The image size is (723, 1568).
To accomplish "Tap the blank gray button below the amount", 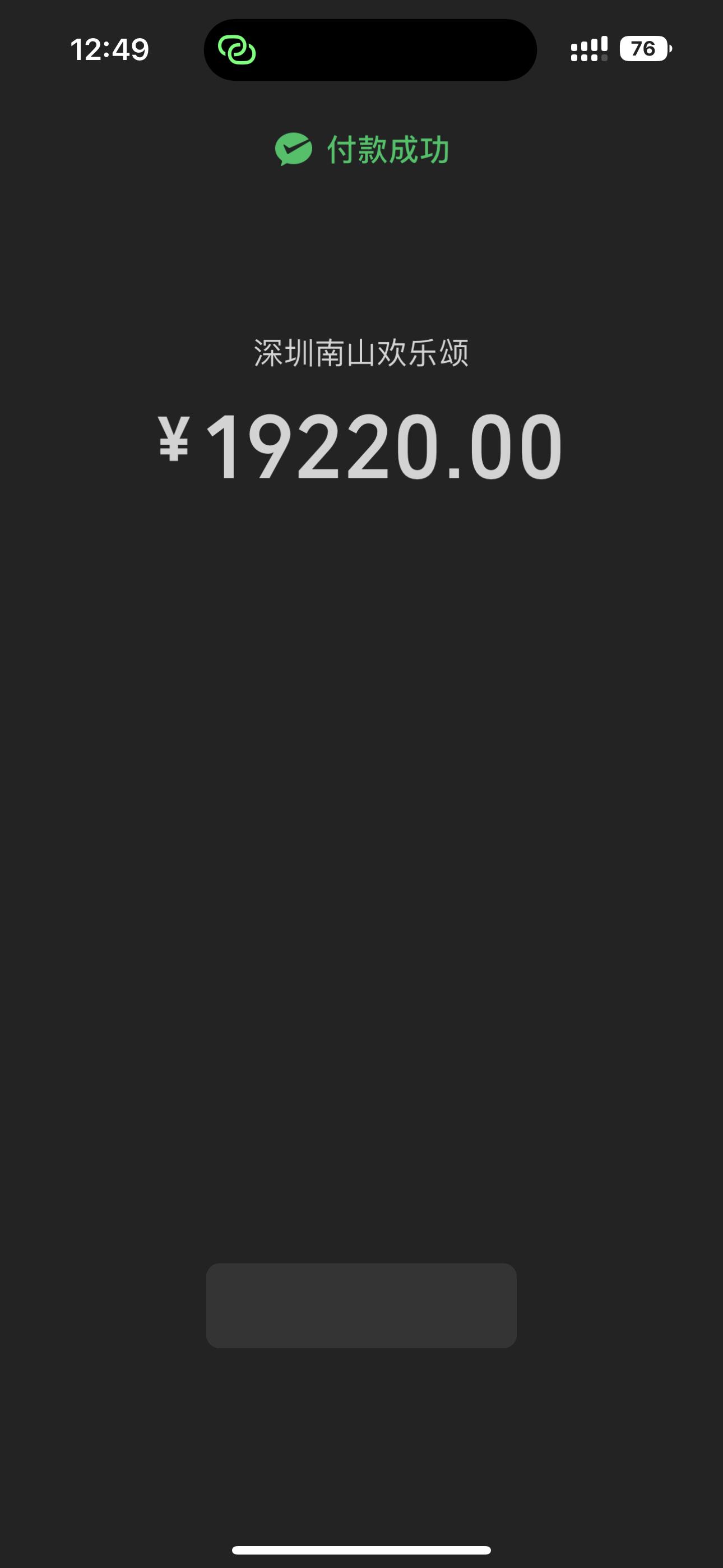I will tap(361, 1306).
